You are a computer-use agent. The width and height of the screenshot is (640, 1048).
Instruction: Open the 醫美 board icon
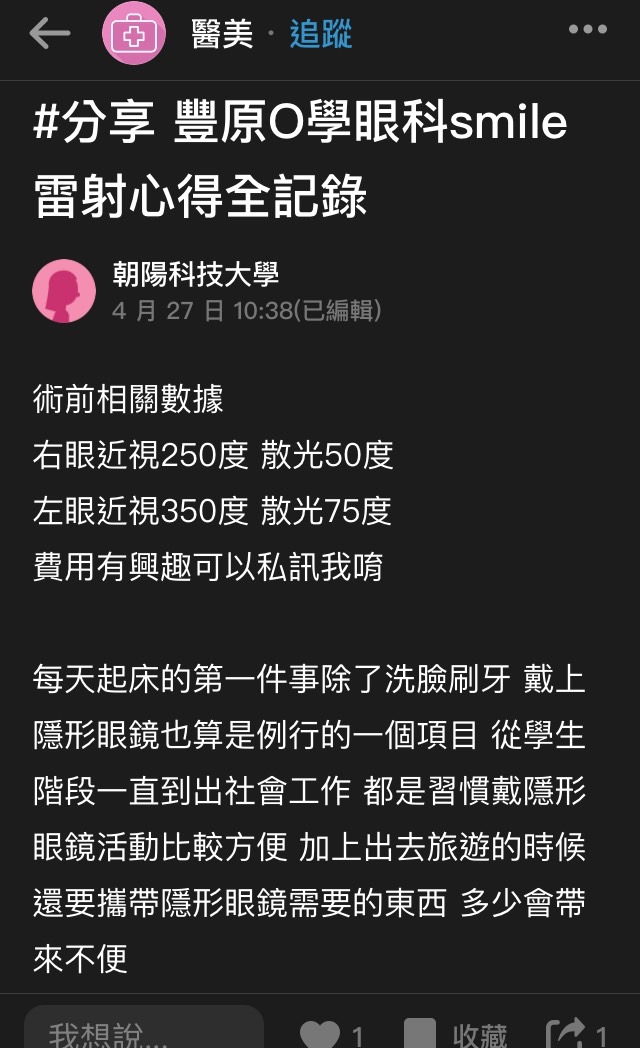pyautogui.click(x=134, y=34)
